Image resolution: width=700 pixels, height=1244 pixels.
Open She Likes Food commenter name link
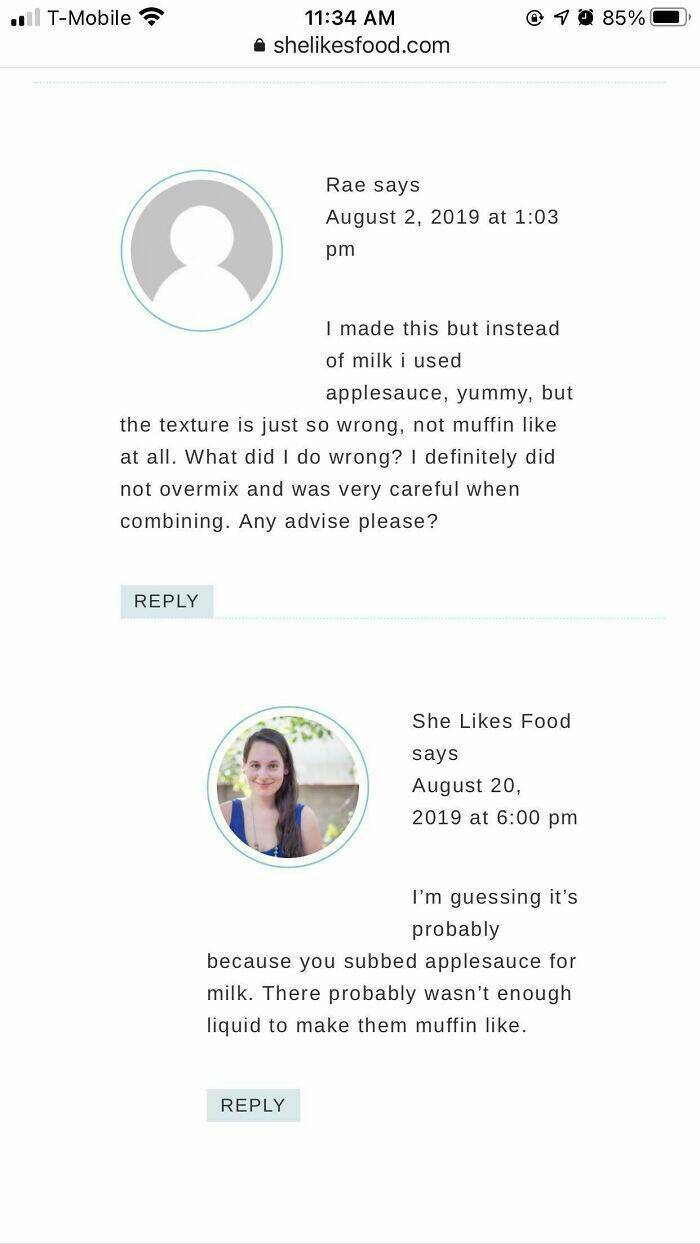pyautogui.click(x=490, y=721)
